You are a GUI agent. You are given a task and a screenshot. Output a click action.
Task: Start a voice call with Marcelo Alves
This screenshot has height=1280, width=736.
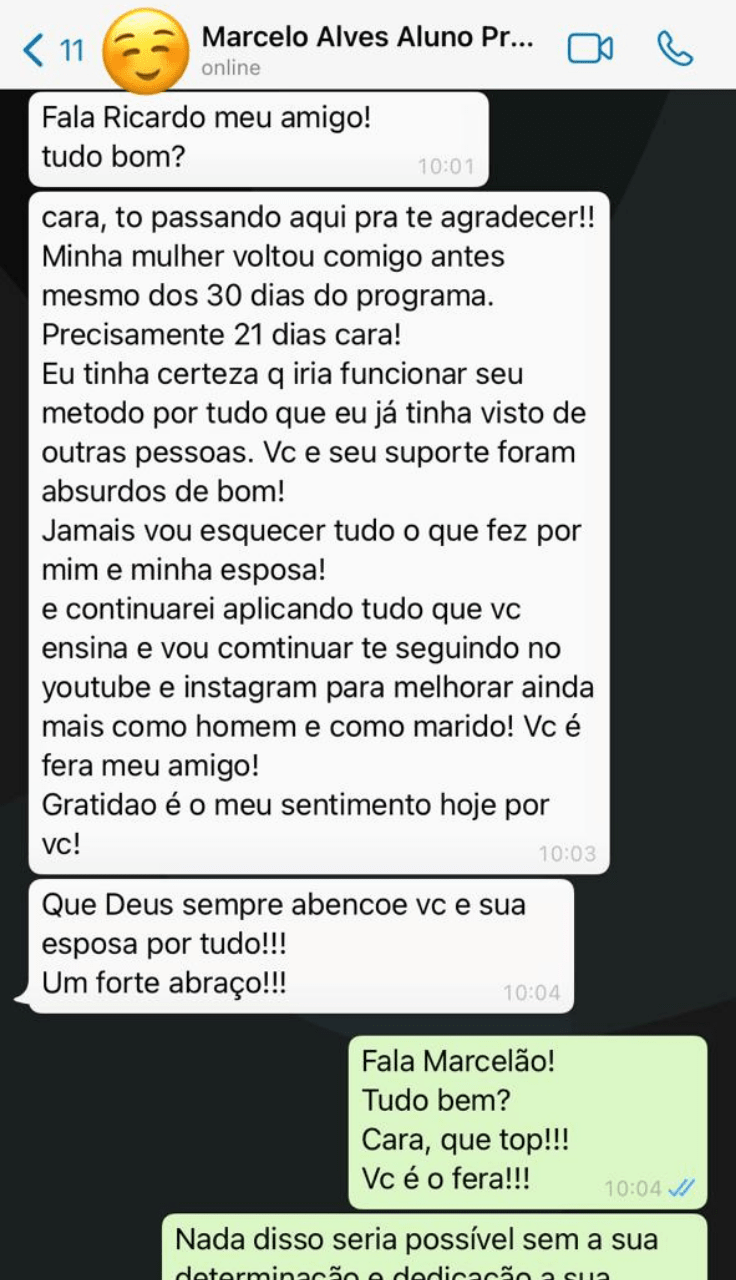tap(675, 49)
